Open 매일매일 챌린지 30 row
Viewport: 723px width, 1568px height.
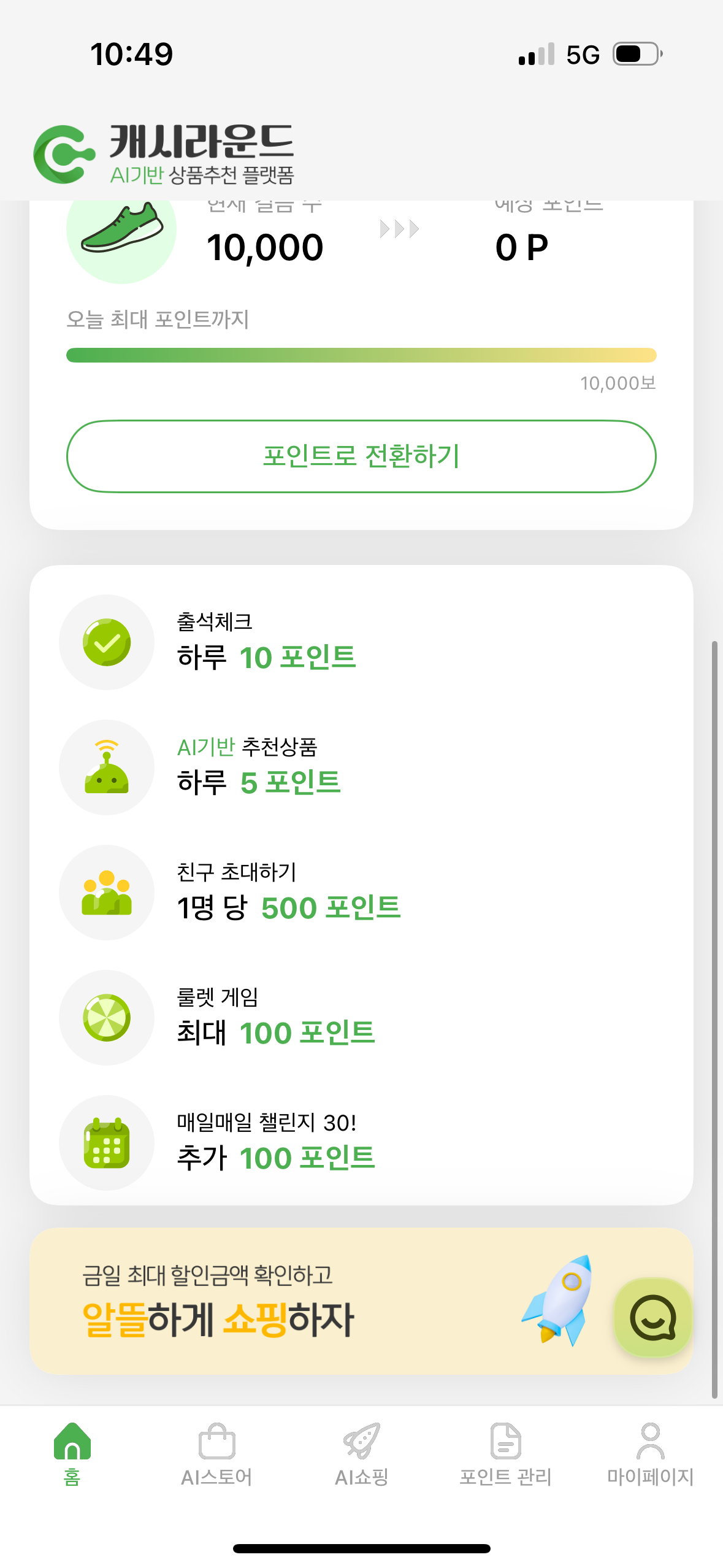(361, 1143)
